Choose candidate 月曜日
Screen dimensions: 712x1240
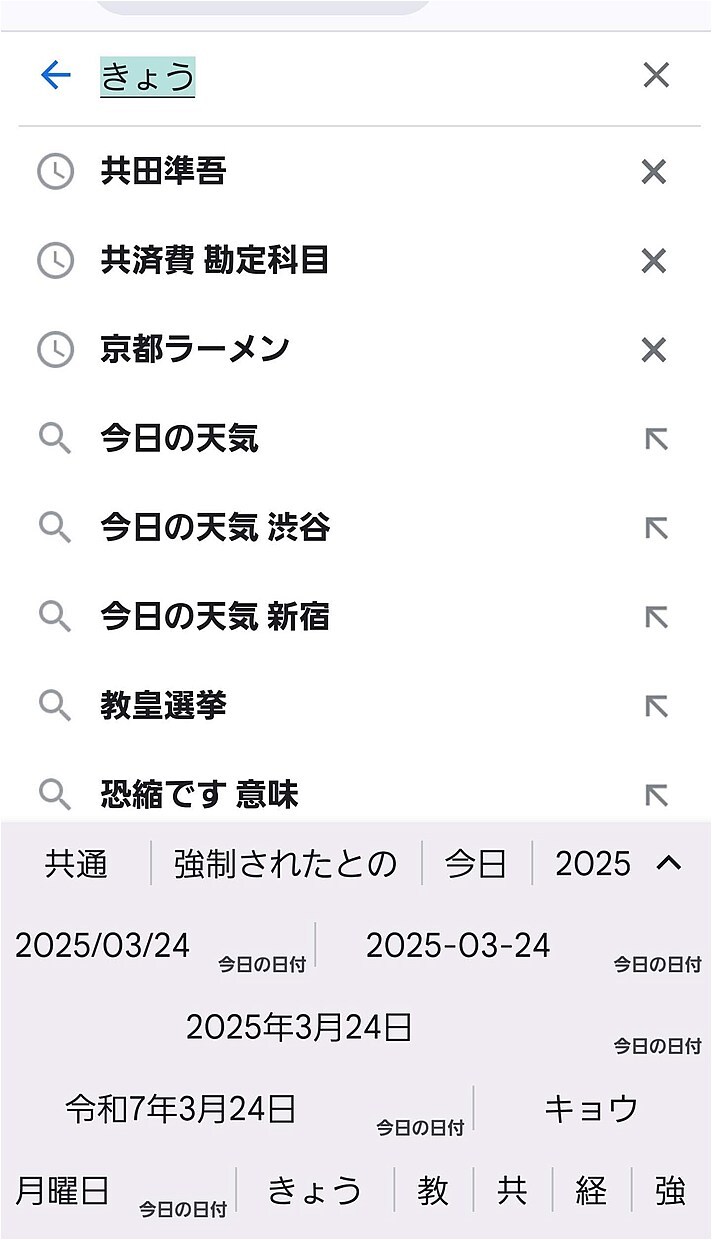(x=62, y=1191)
